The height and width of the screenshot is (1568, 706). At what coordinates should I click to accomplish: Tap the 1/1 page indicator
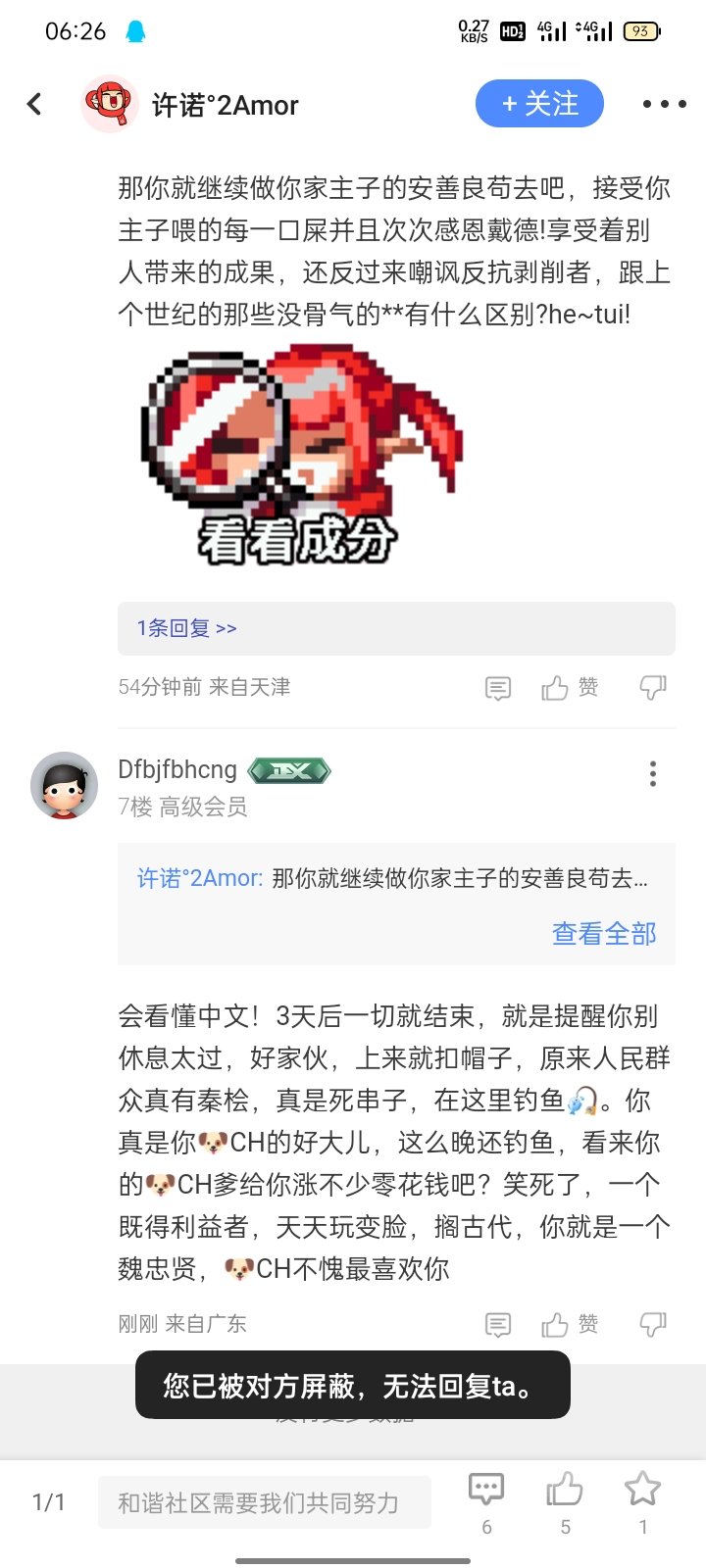point(46,1499)
